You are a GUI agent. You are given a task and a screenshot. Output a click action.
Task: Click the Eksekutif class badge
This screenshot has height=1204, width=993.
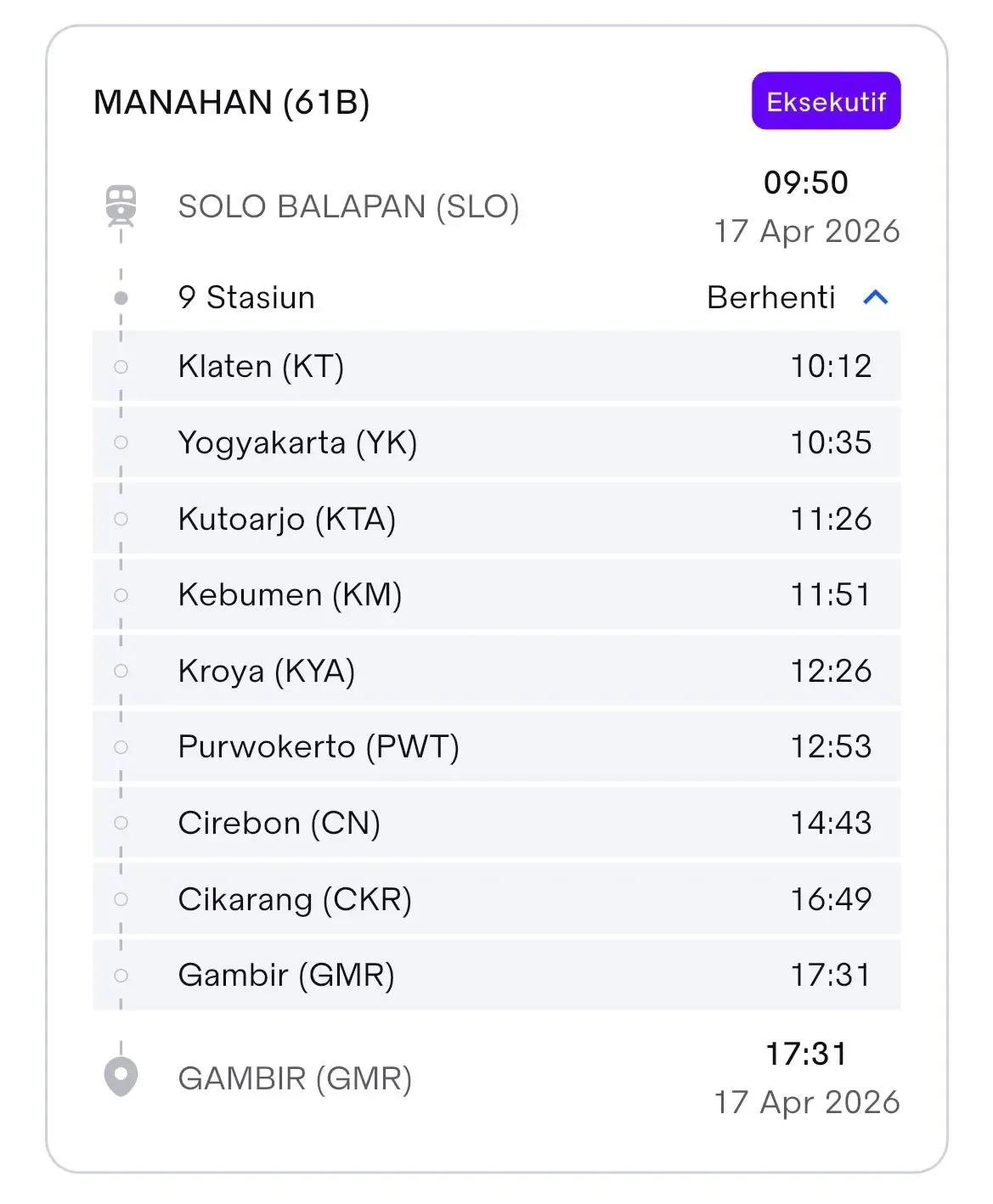(826, 101)
